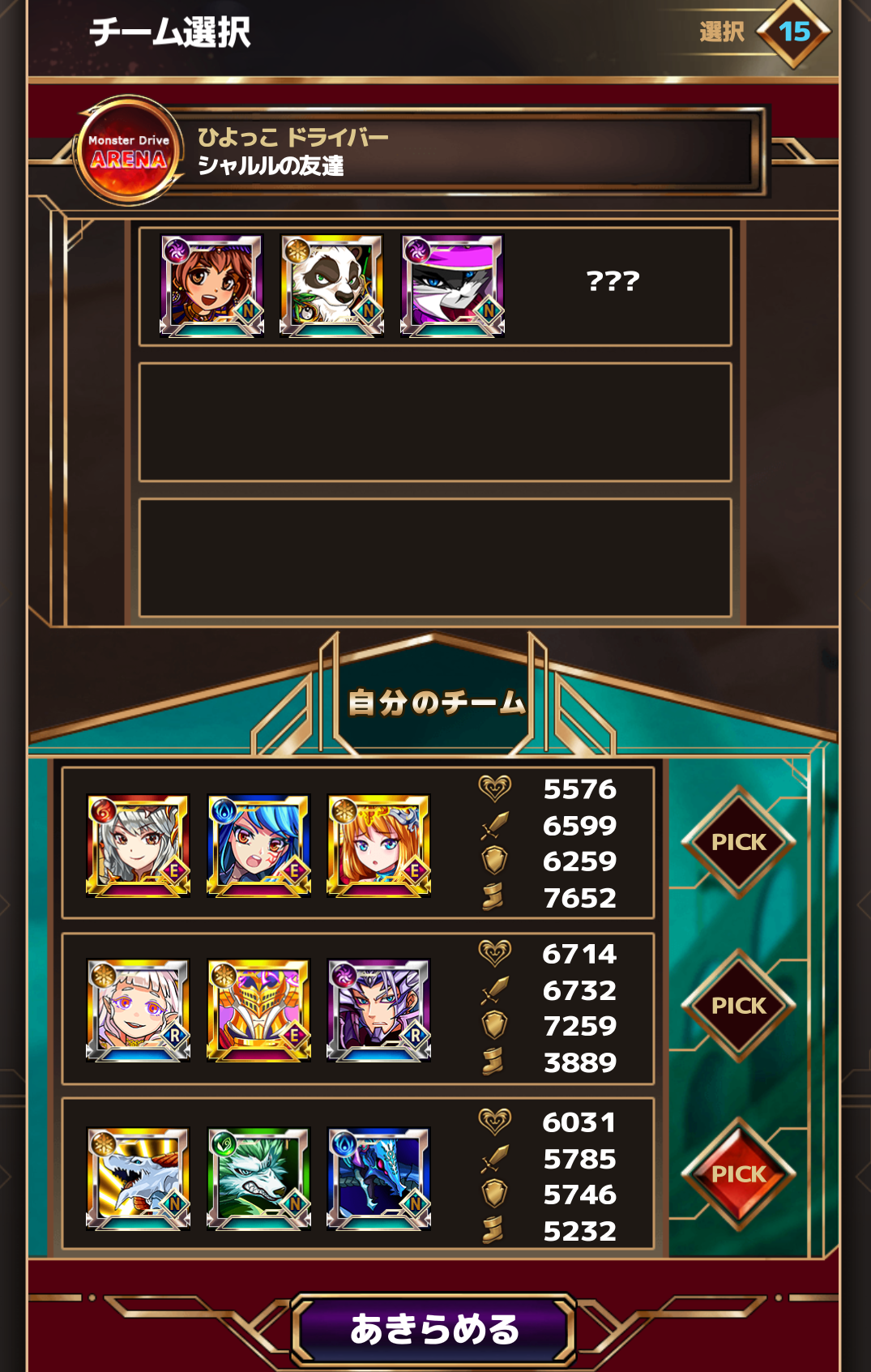View the white shark monster in your third team
The width and height of the screenshot is (871, 1372).
click(x=138, y=1178)
